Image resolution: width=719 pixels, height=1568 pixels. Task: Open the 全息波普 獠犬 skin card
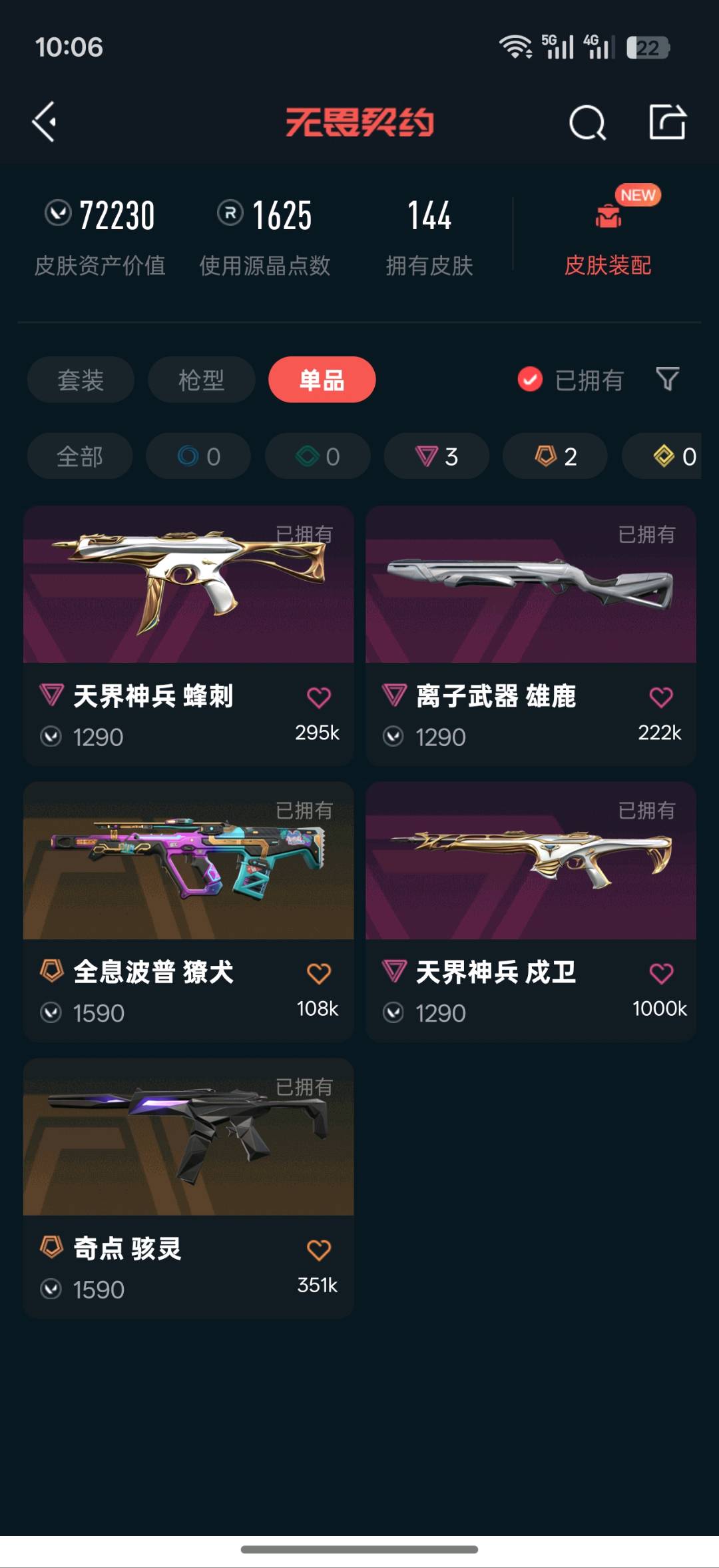[x=188, y=912]
